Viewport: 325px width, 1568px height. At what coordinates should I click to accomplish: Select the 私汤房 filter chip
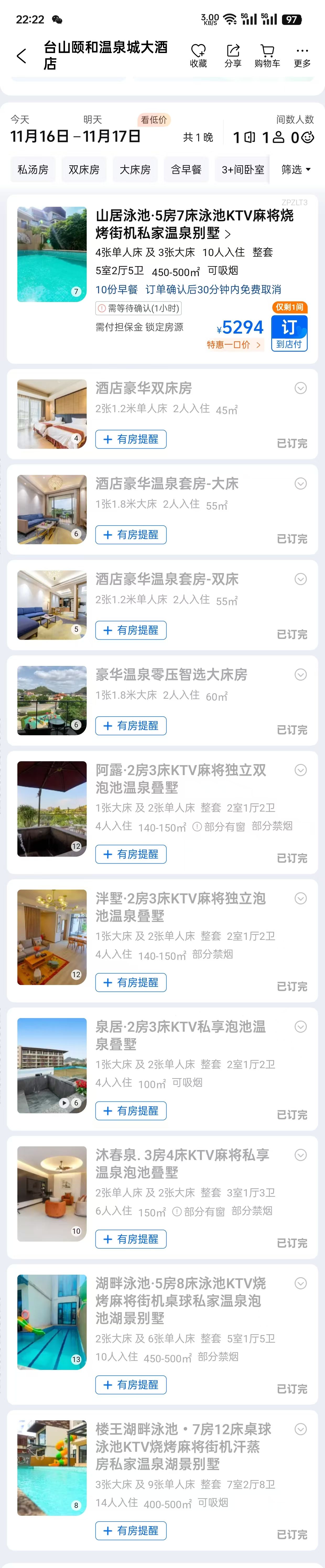click(33, 170)
